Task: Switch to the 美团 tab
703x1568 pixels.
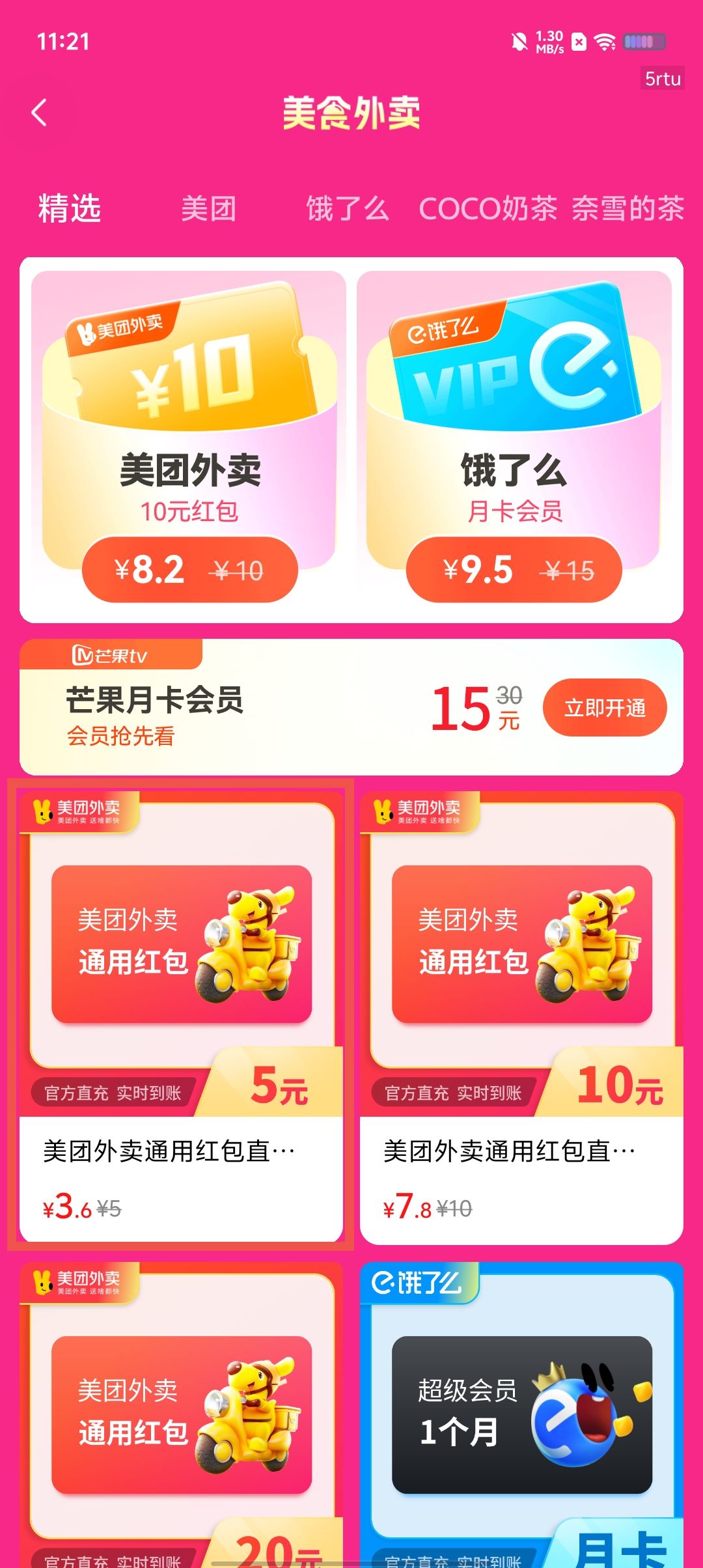Action: tap(208, 209)
